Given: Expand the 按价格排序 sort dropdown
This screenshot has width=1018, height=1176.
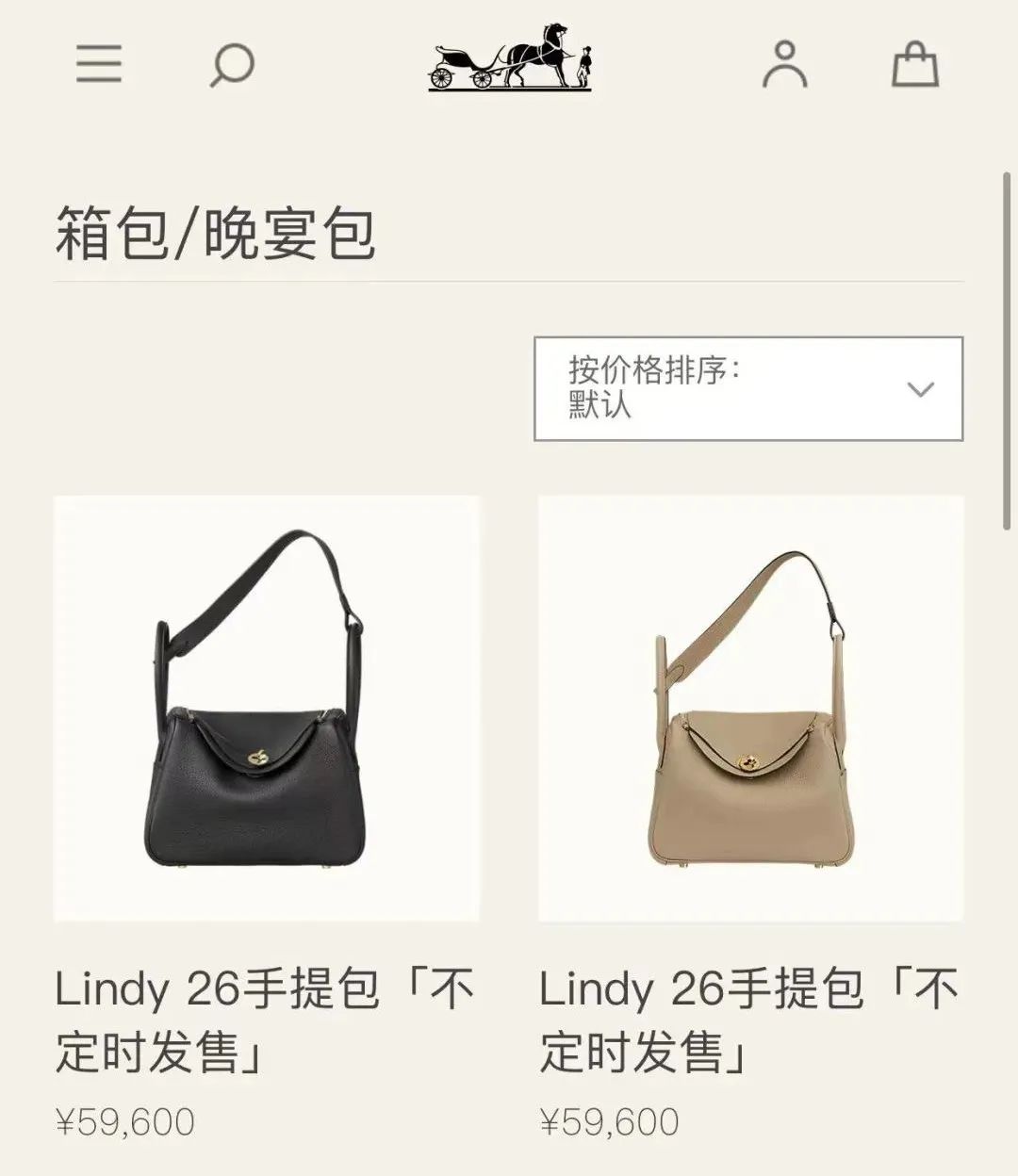Looking at the screenshot, I should (x=748, y=388).
